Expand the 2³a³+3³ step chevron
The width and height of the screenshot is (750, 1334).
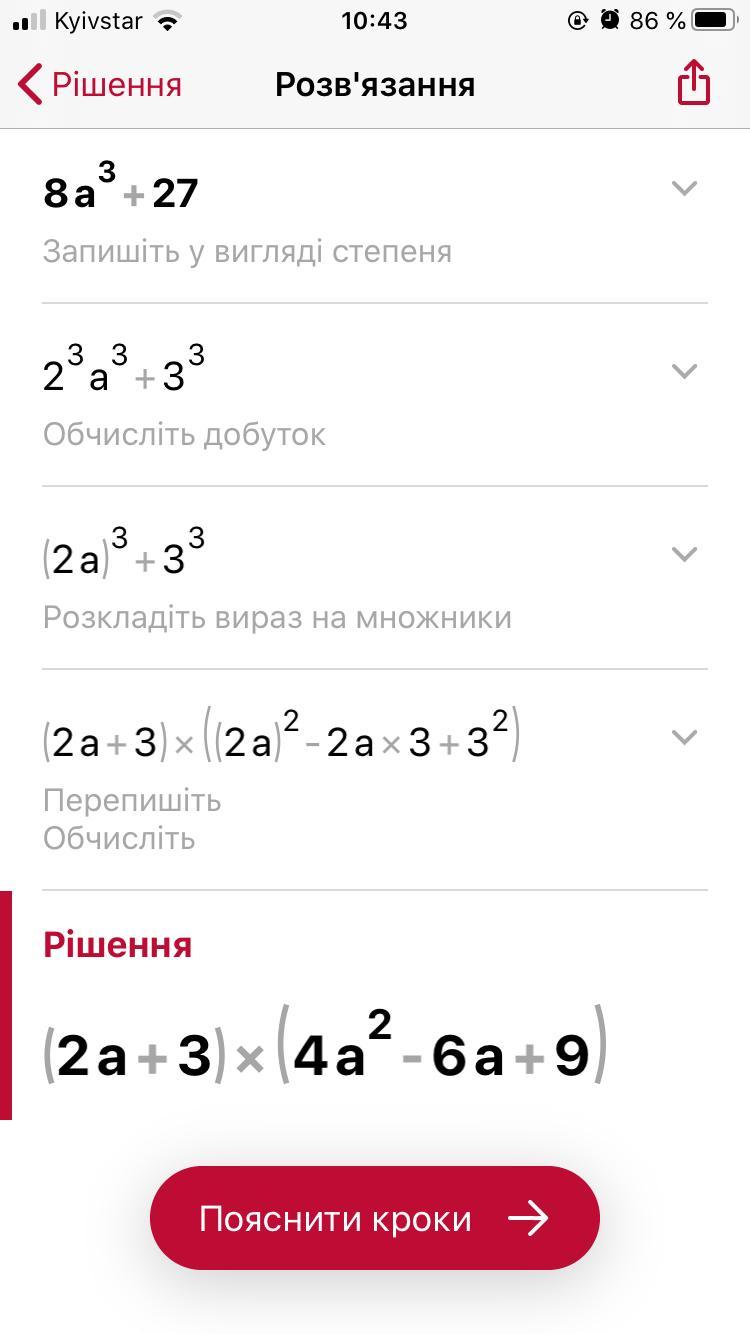[x=684, y=371]
